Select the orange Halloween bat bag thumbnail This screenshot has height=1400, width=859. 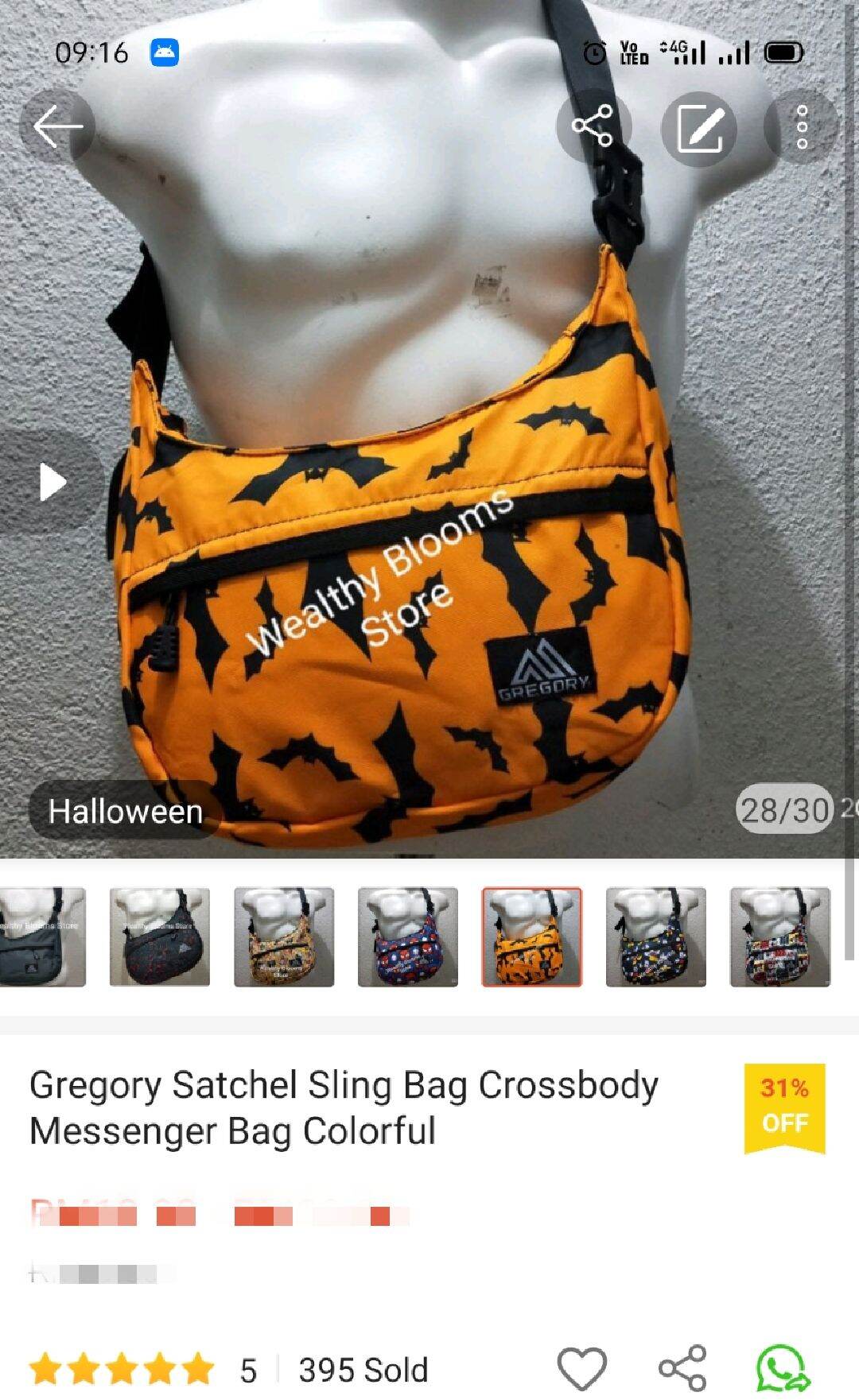click(x=531, y=937)
